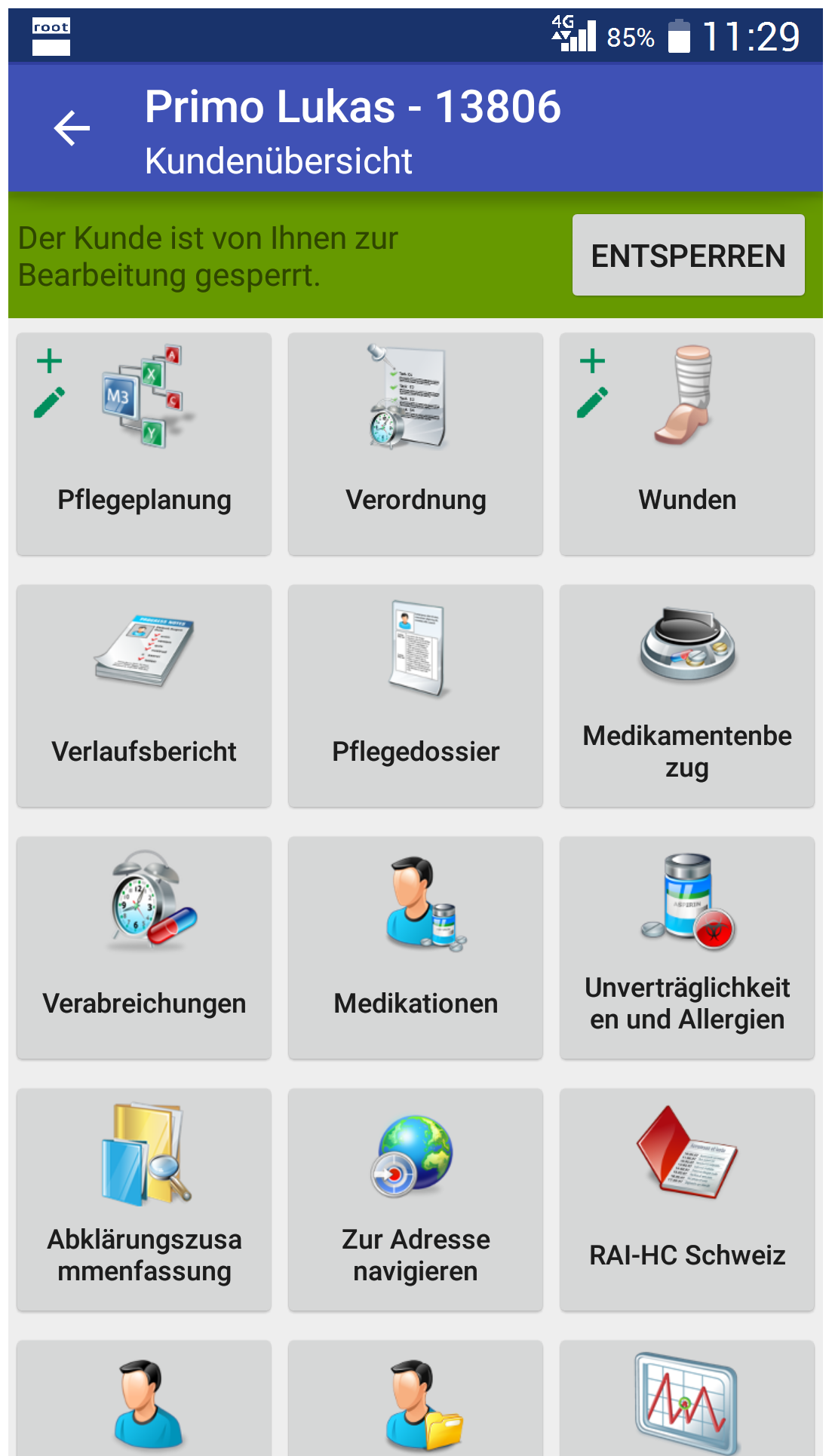This screenshot has height=1456, width=832.
Task: Open Abklärungszusammenfassung
Action: pos(144,1200)
